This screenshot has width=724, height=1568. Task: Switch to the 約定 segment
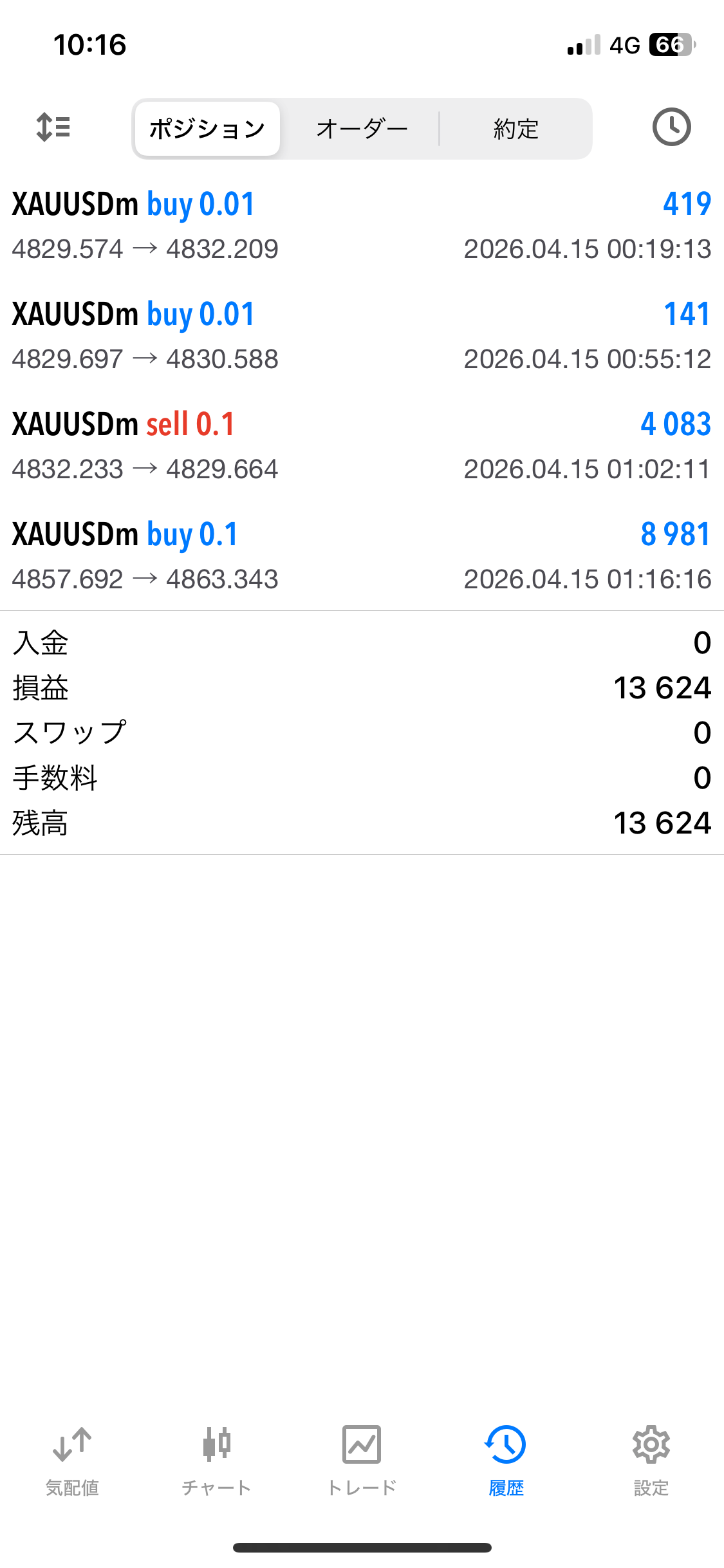[515, 129]
